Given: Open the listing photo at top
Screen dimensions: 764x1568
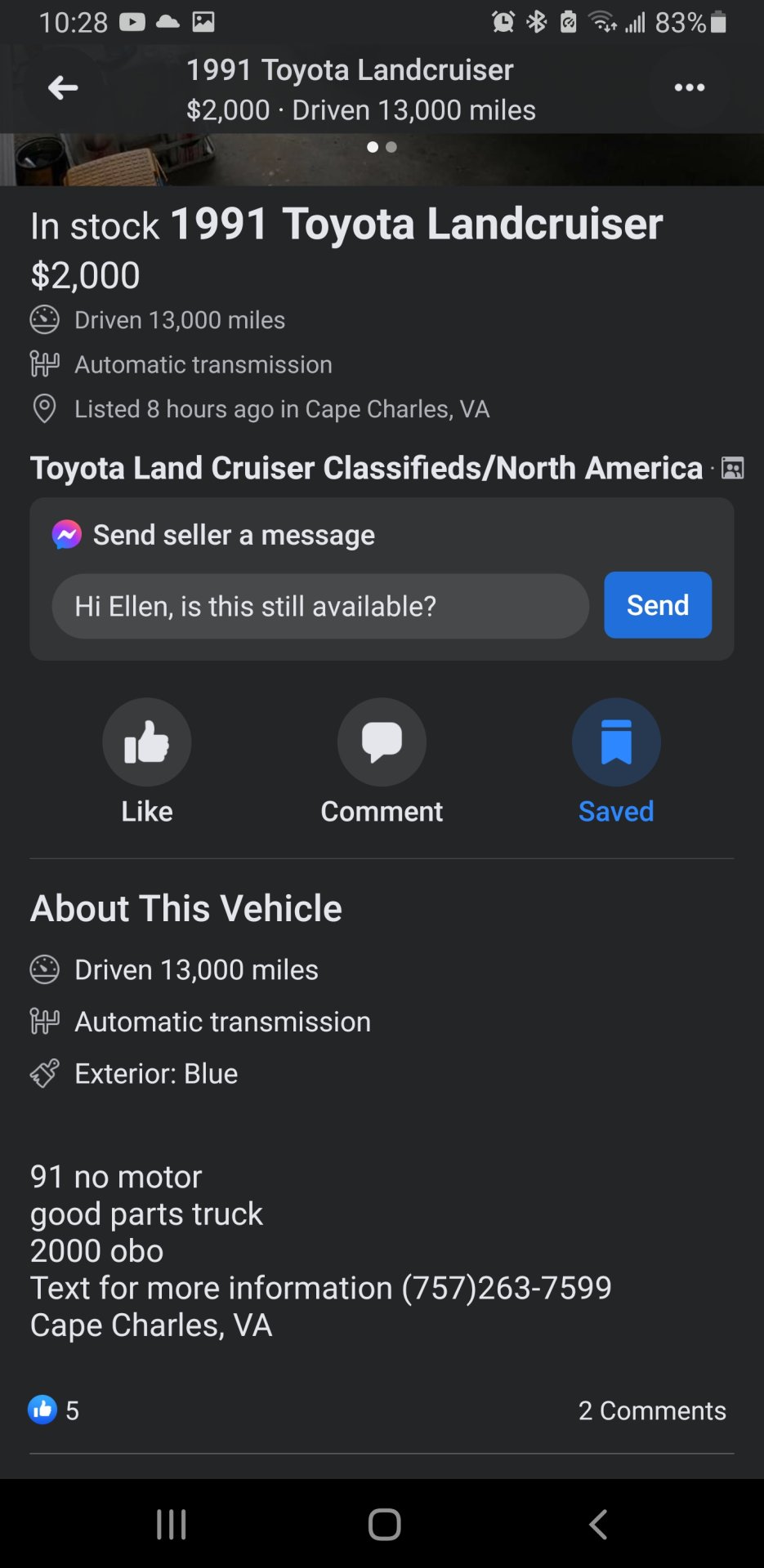Looking at the screenshot, I should coord(382,160).
